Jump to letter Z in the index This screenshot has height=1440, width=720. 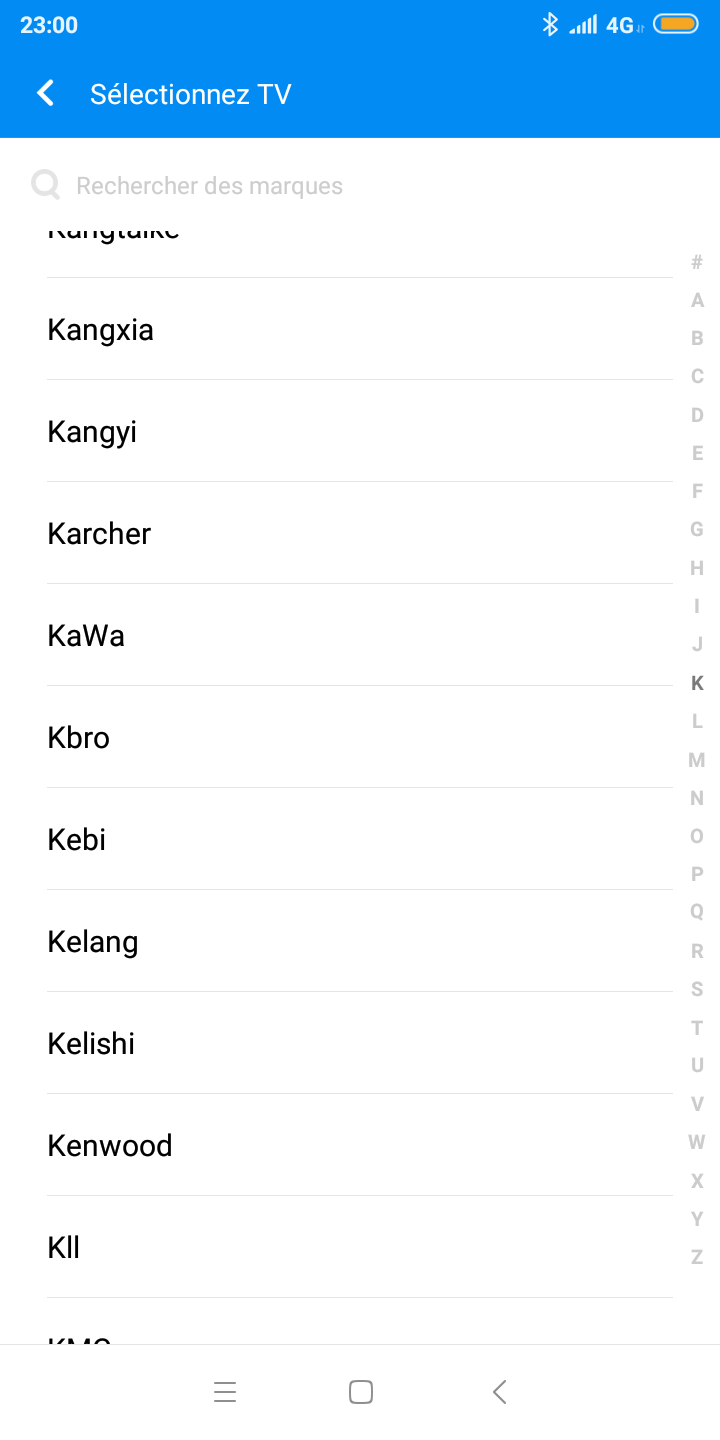(x=697, y=1257)
